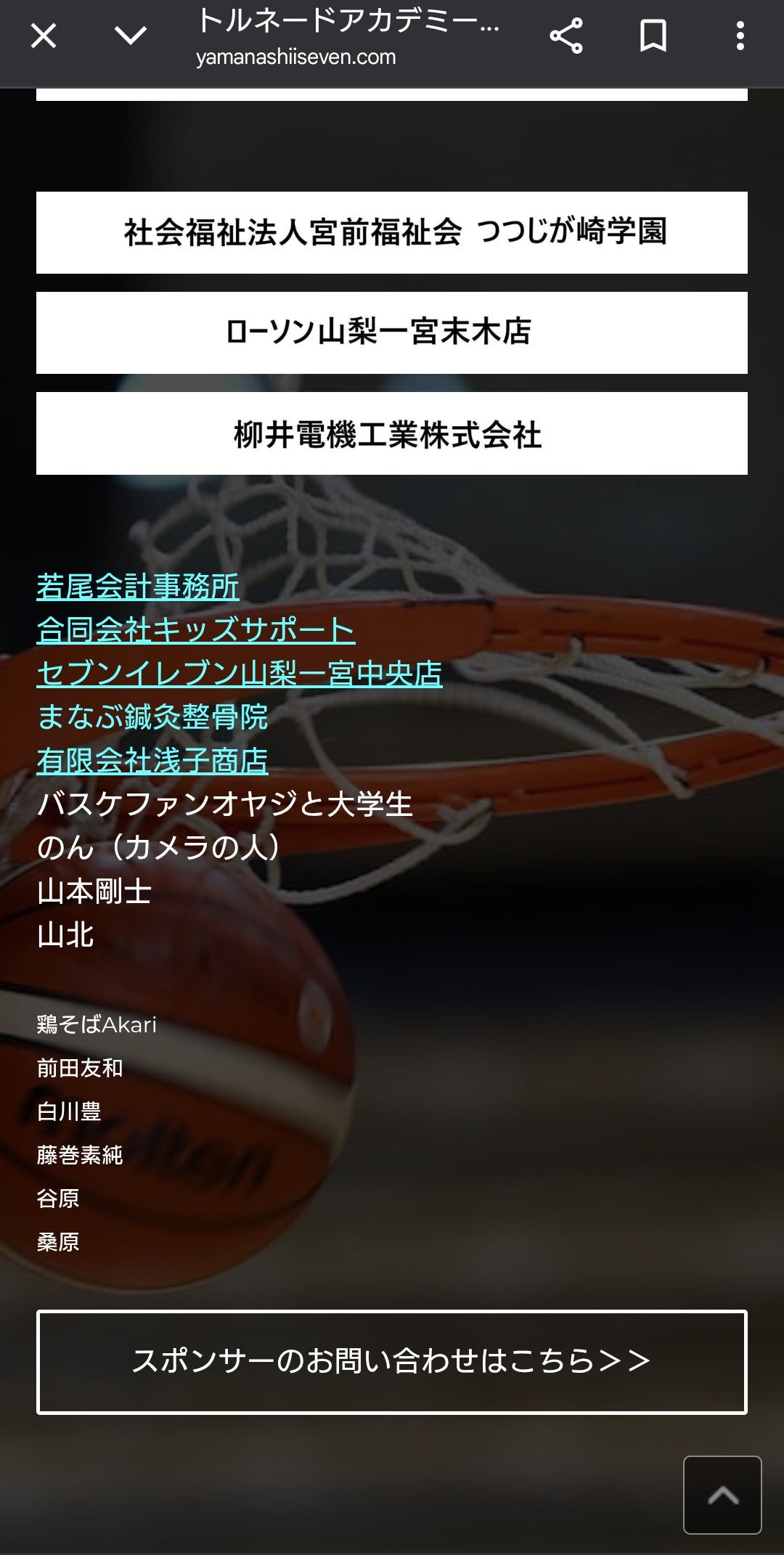This screenshot has height=1555, width=784.
Task: Open the browser overflow menu
Action: [x=740, y=36]
